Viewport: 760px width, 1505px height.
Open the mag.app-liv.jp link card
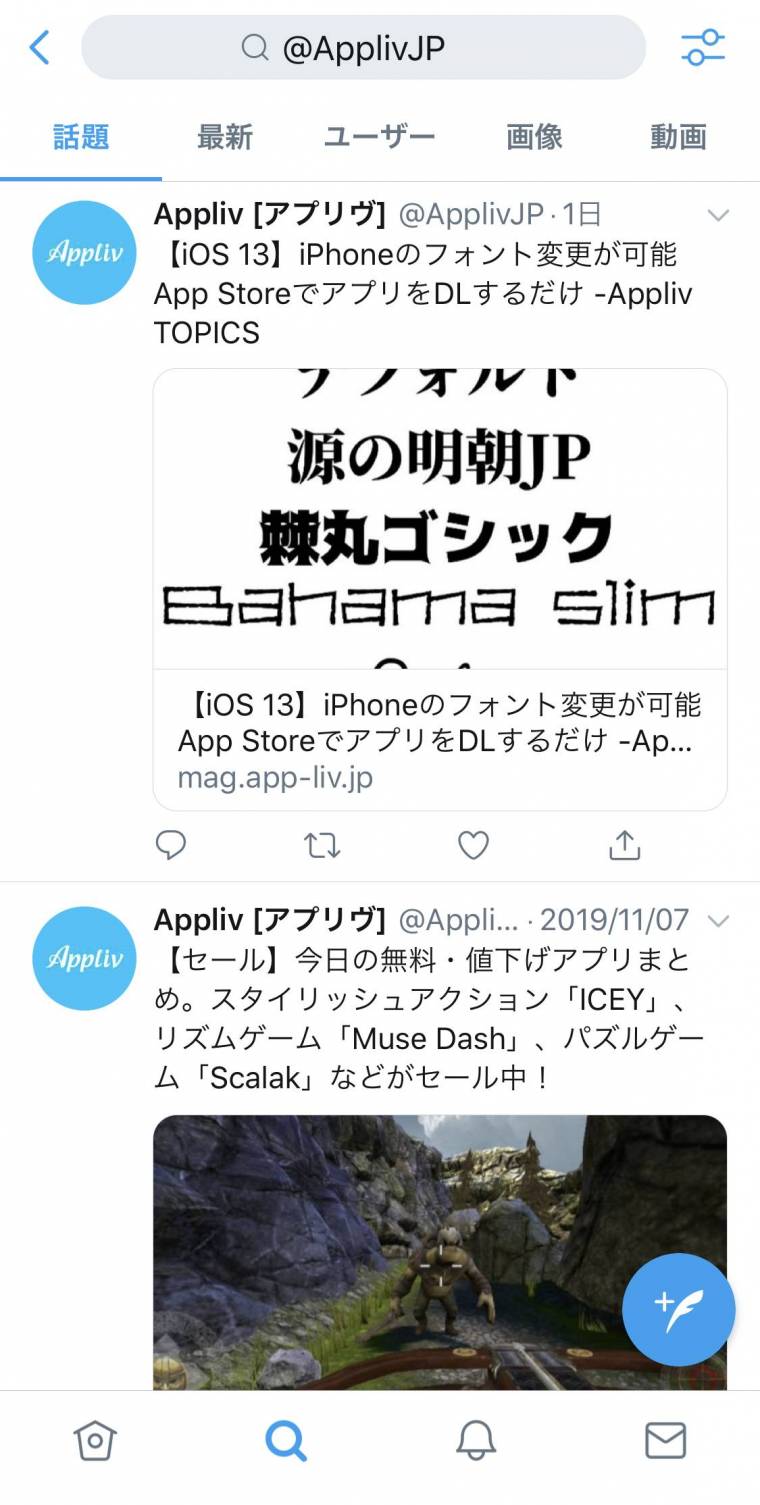click(440, 589)
